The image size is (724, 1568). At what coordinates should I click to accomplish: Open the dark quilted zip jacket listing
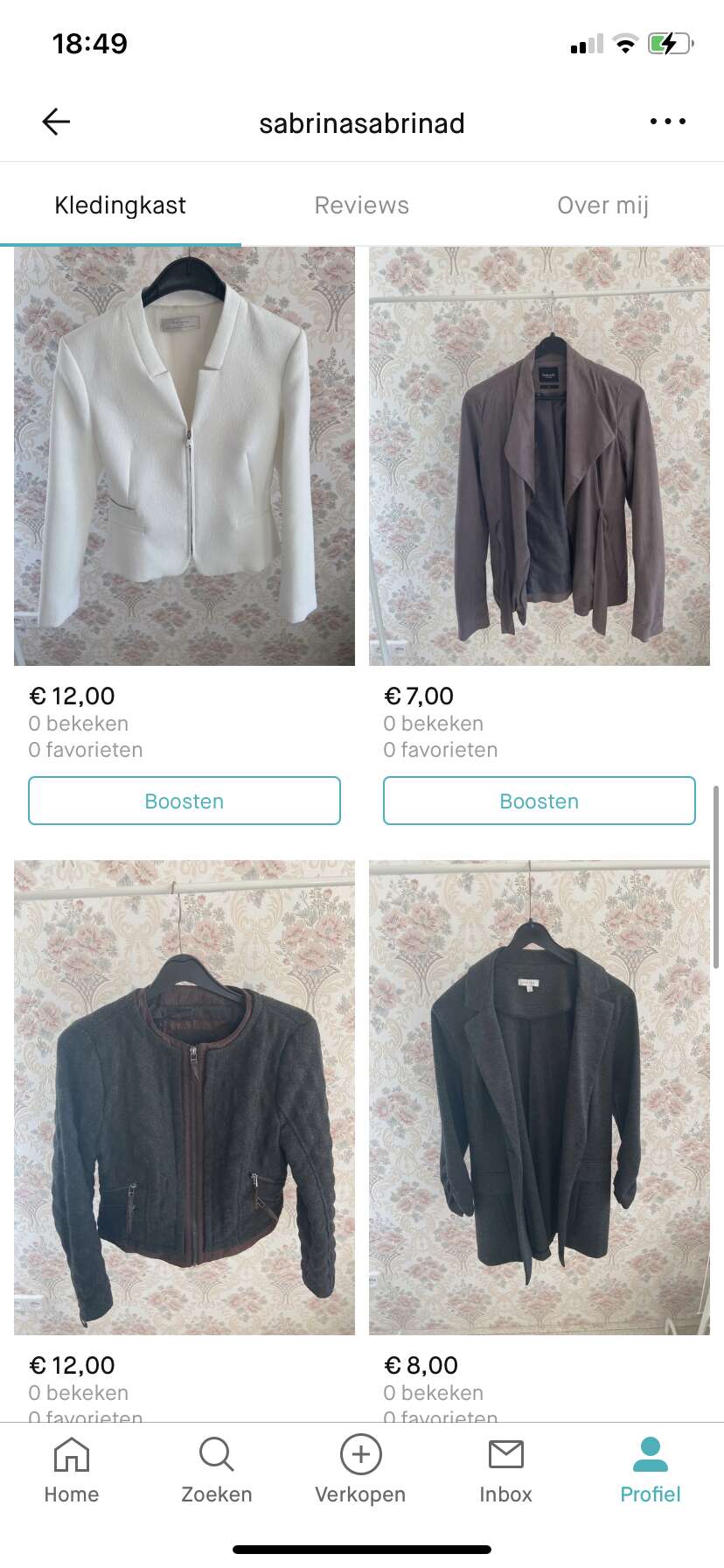click(184, 1097)
